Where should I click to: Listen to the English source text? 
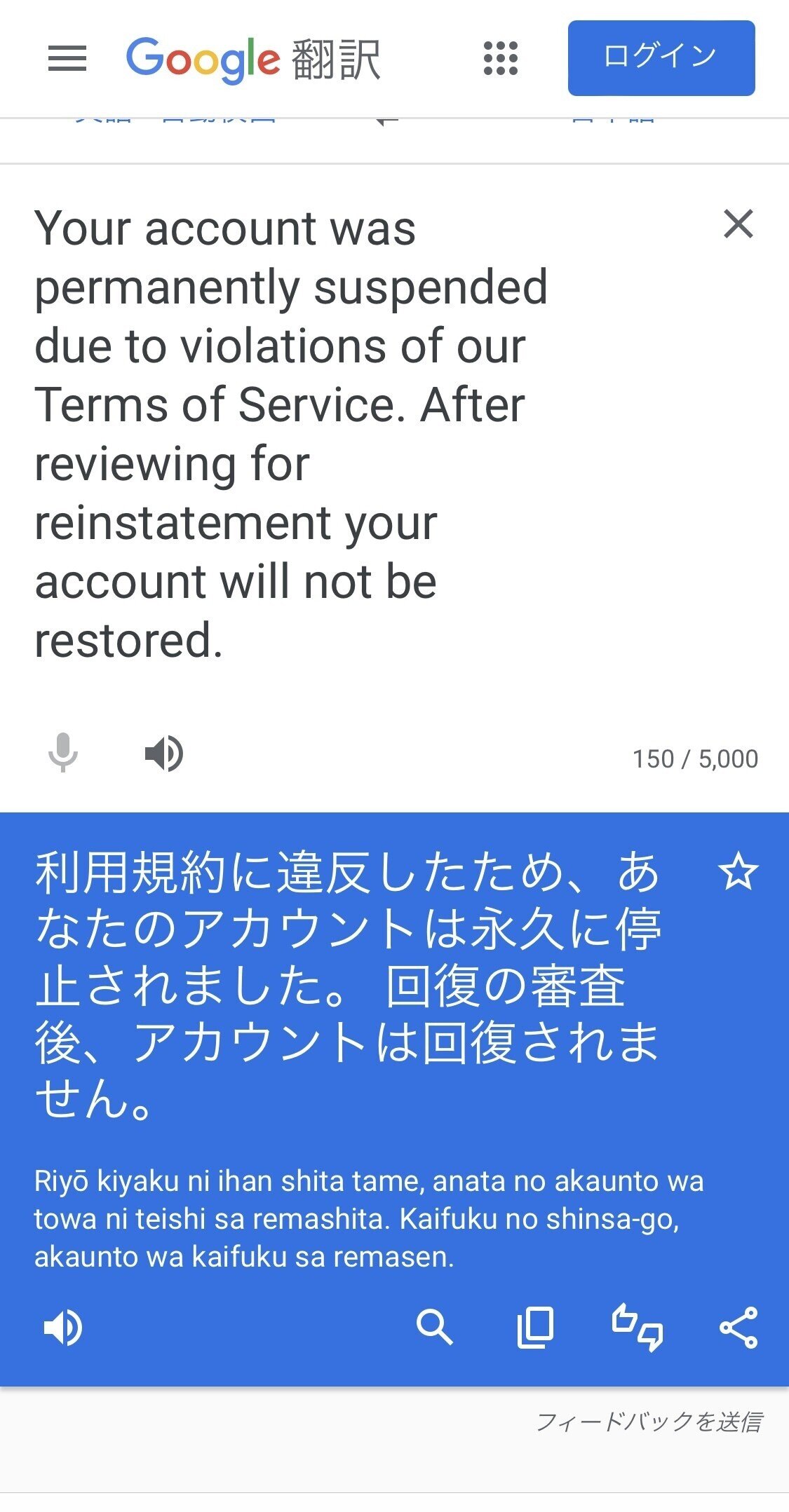point(164,754)
